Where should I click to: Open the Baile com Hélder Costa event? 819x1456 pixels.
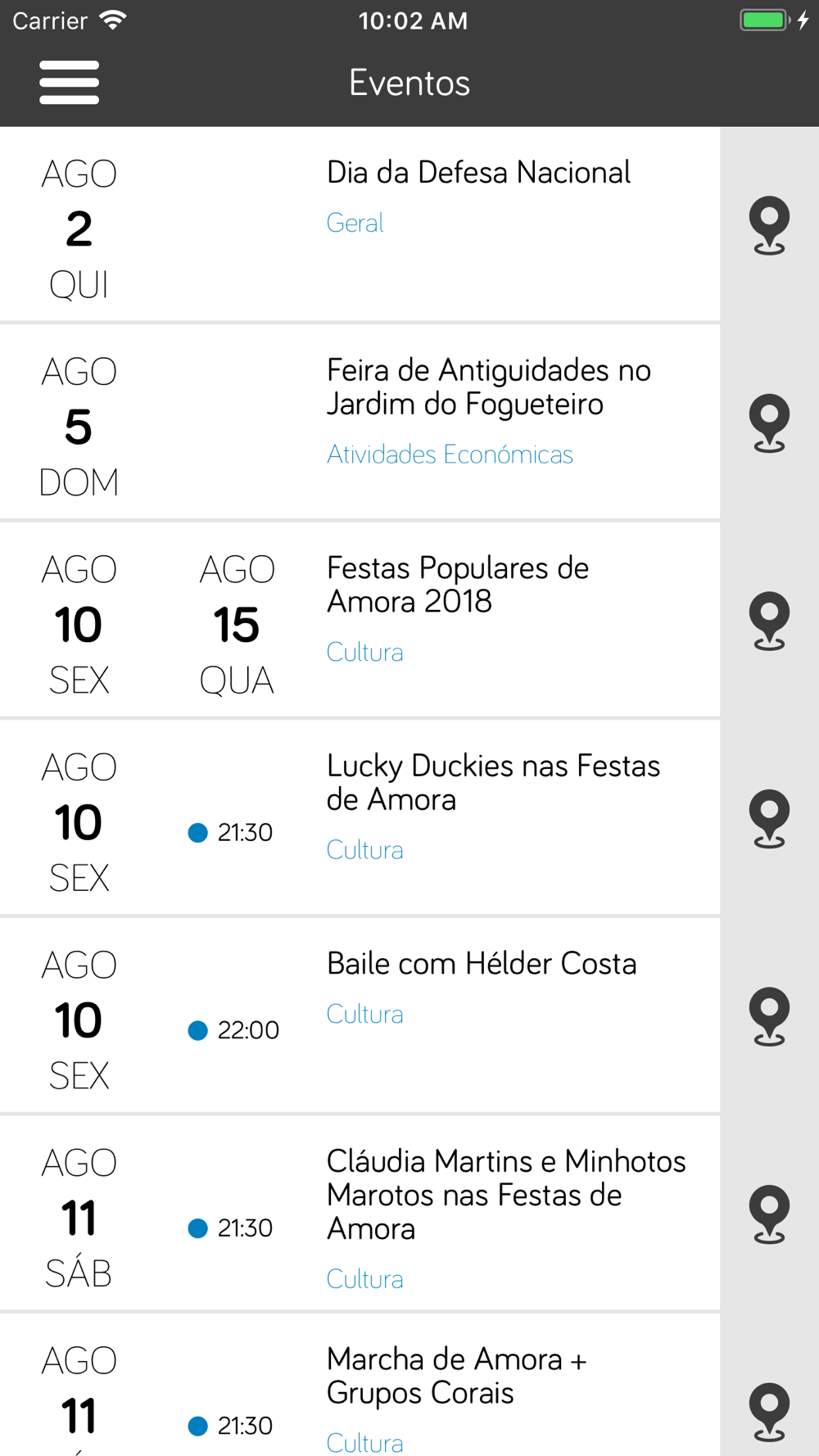[360, 1015]
